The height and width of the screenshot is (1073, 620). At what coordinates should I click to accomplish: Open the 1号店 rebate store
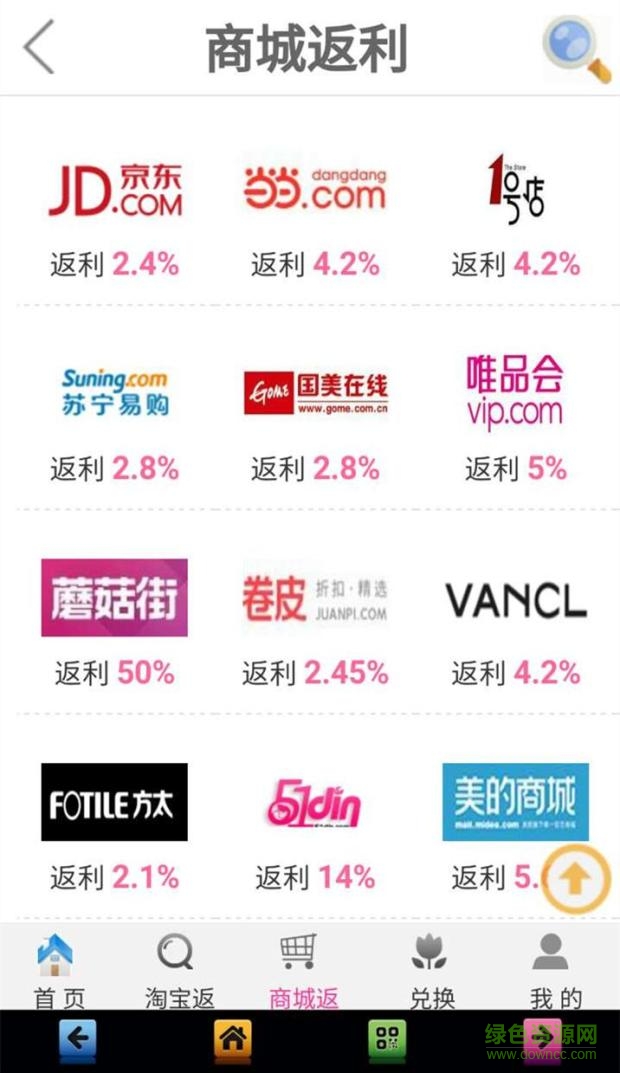click(x=516, y=190)
